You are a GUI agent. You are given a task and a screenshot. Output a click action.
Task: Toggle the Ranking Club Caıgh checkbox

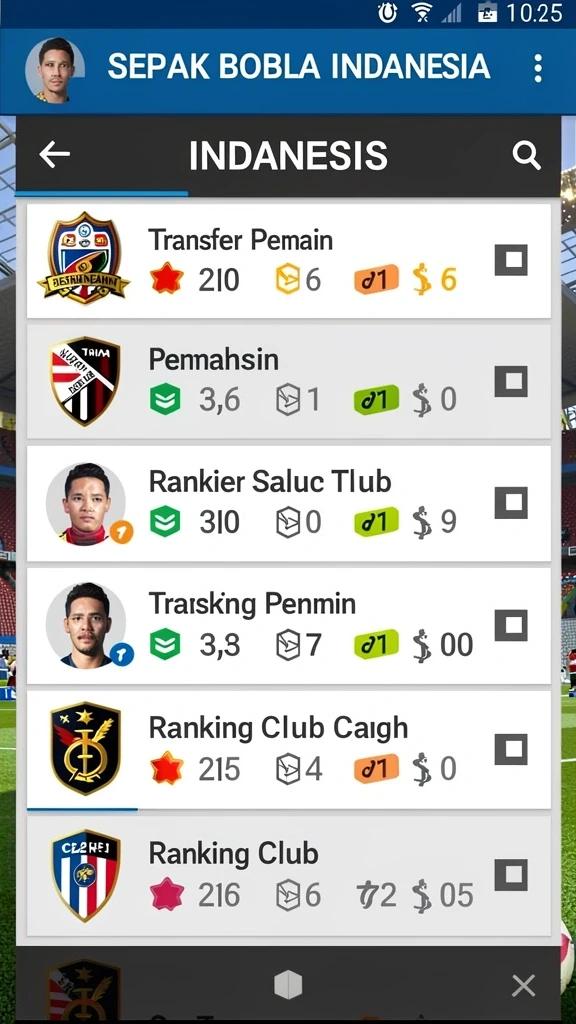tap(511, 749)
